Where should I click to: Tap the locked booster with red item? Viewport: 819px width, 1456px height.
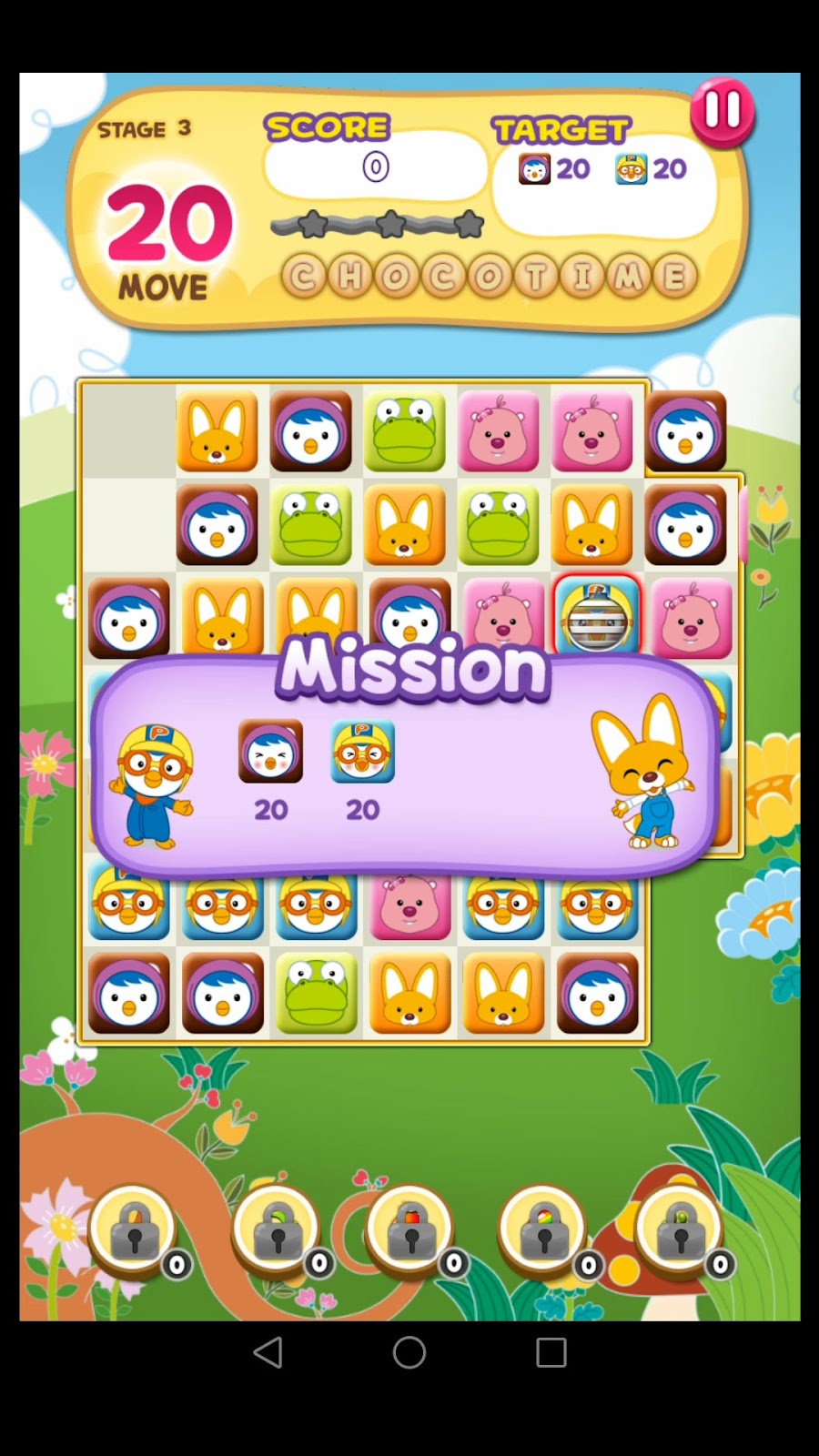(x=410, y=1229)
